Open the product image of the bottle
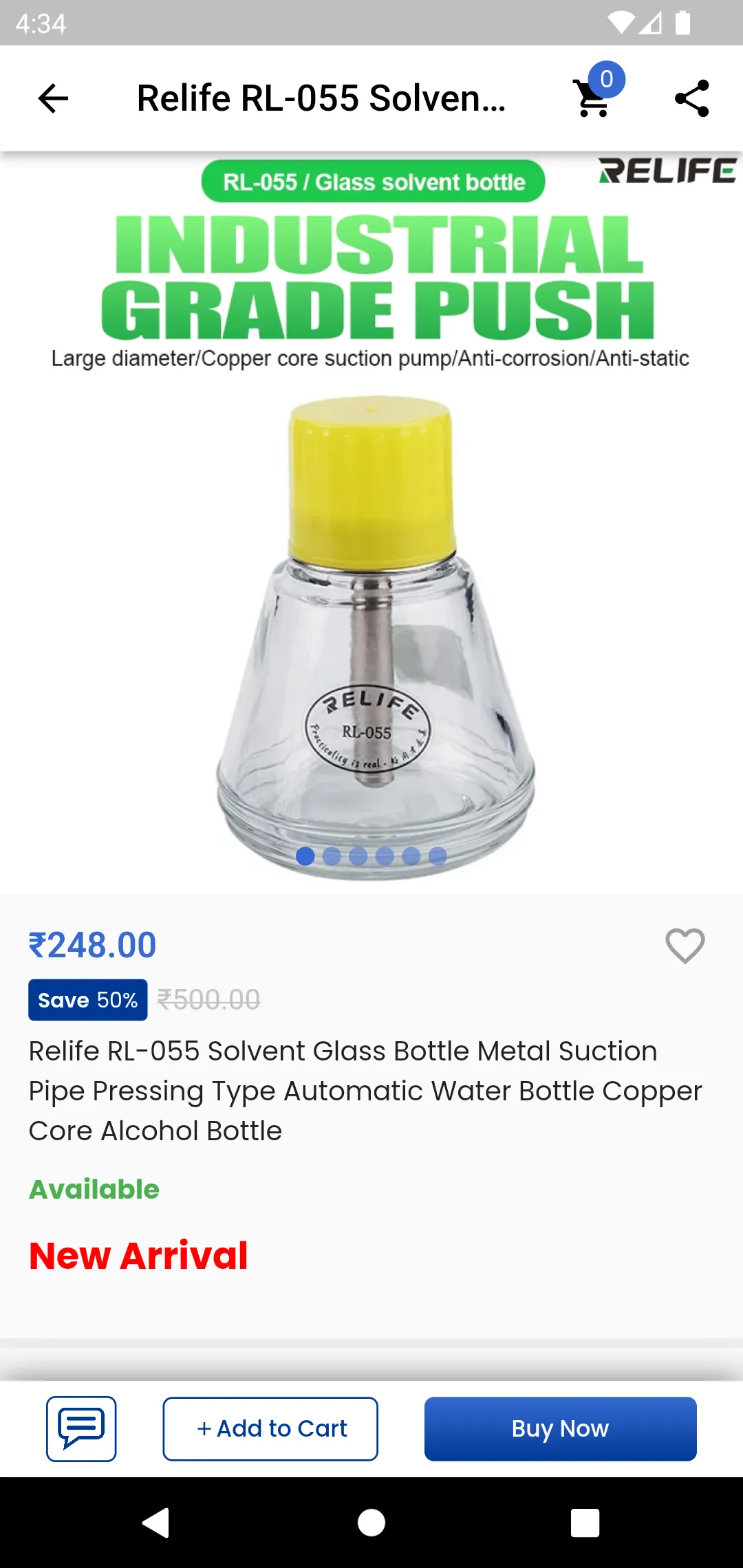The height and width of the screenshot is (1568, 743). pyautogui.click(x=371, y=523)
